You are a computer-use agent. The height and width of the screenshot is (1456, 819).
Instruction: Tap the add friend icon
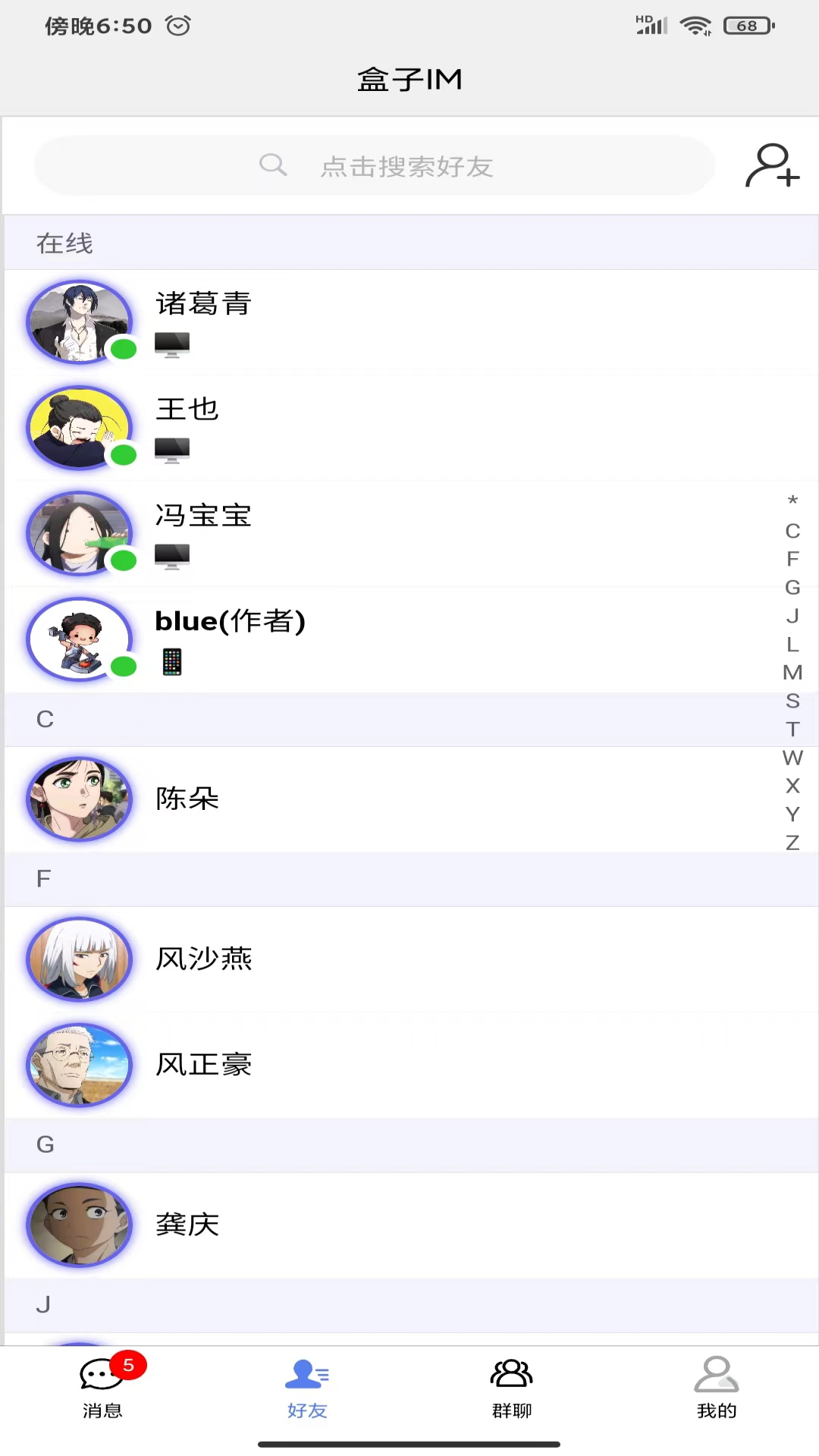click(772, 165)
